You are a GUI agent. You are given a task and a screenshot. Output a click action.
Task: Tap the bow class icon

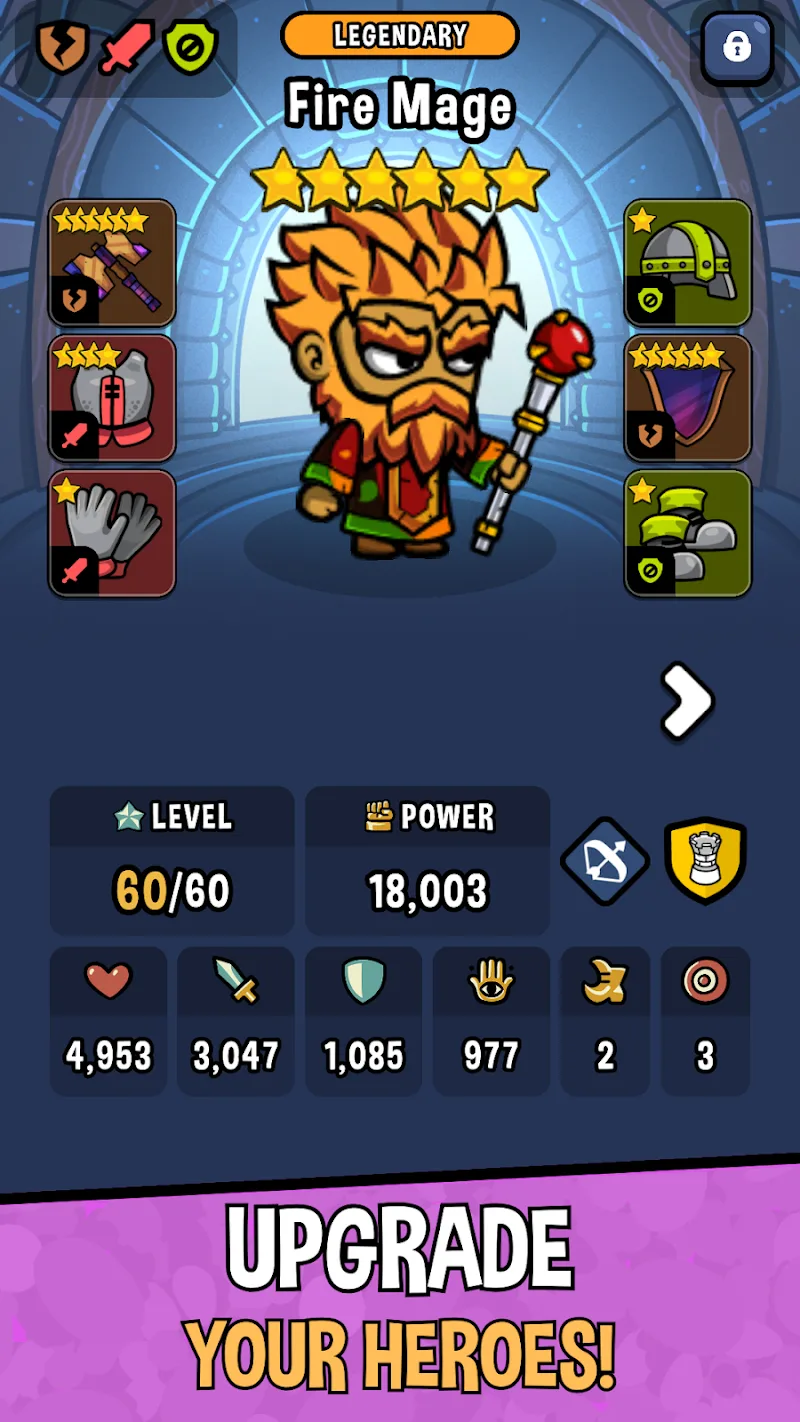605,861
